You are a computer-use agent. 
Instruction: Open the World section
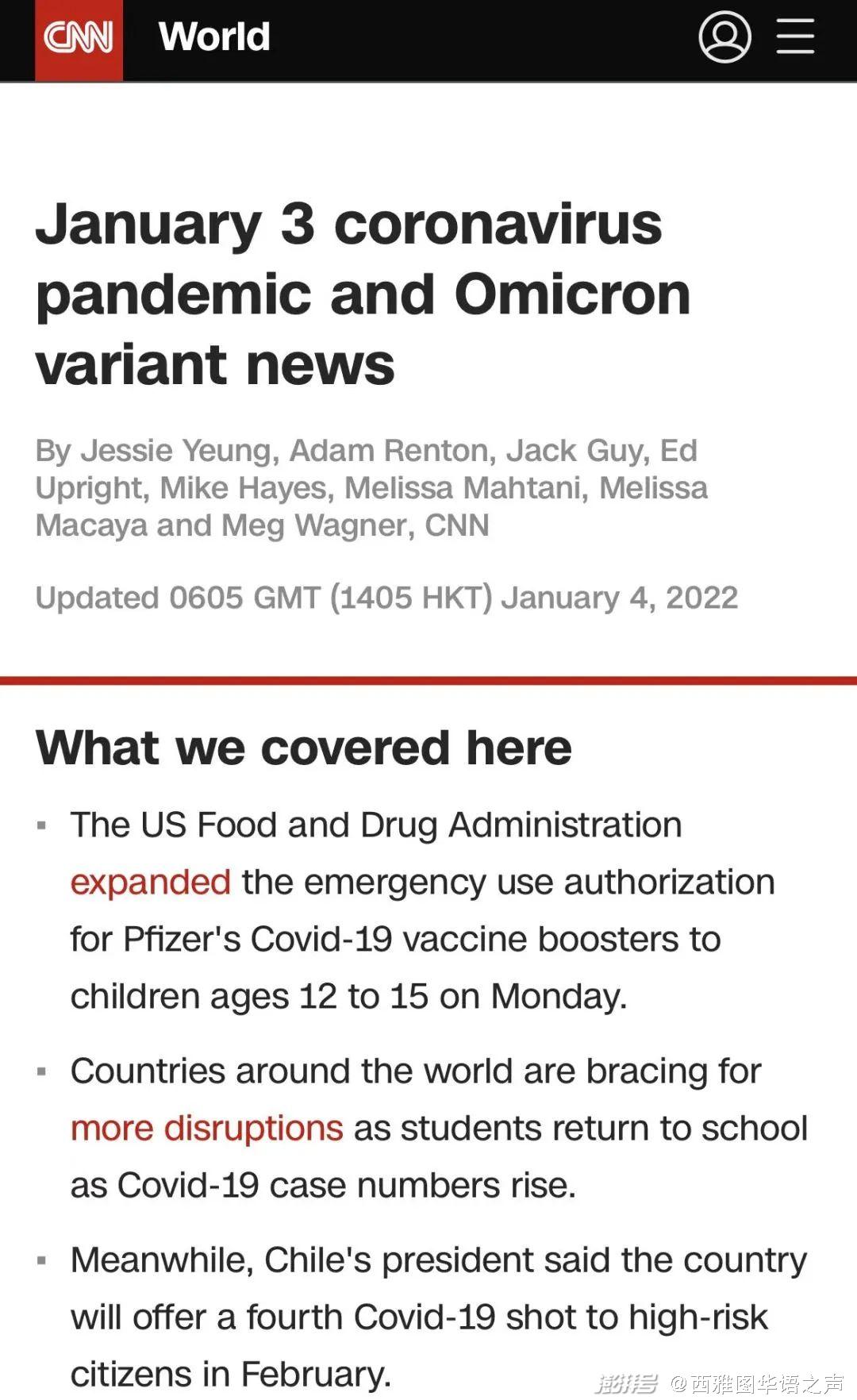point(214,37)
